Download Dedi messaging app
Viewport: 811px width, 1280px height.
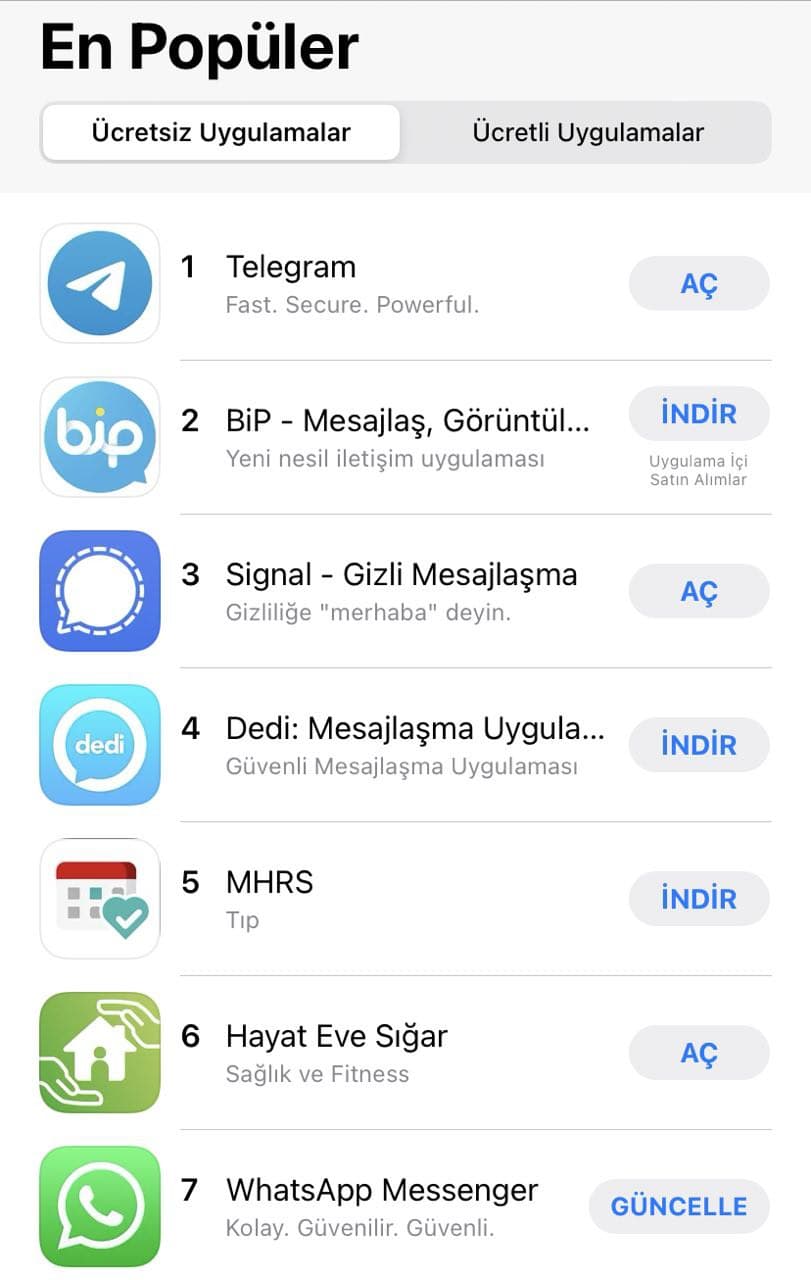[699, 745]
